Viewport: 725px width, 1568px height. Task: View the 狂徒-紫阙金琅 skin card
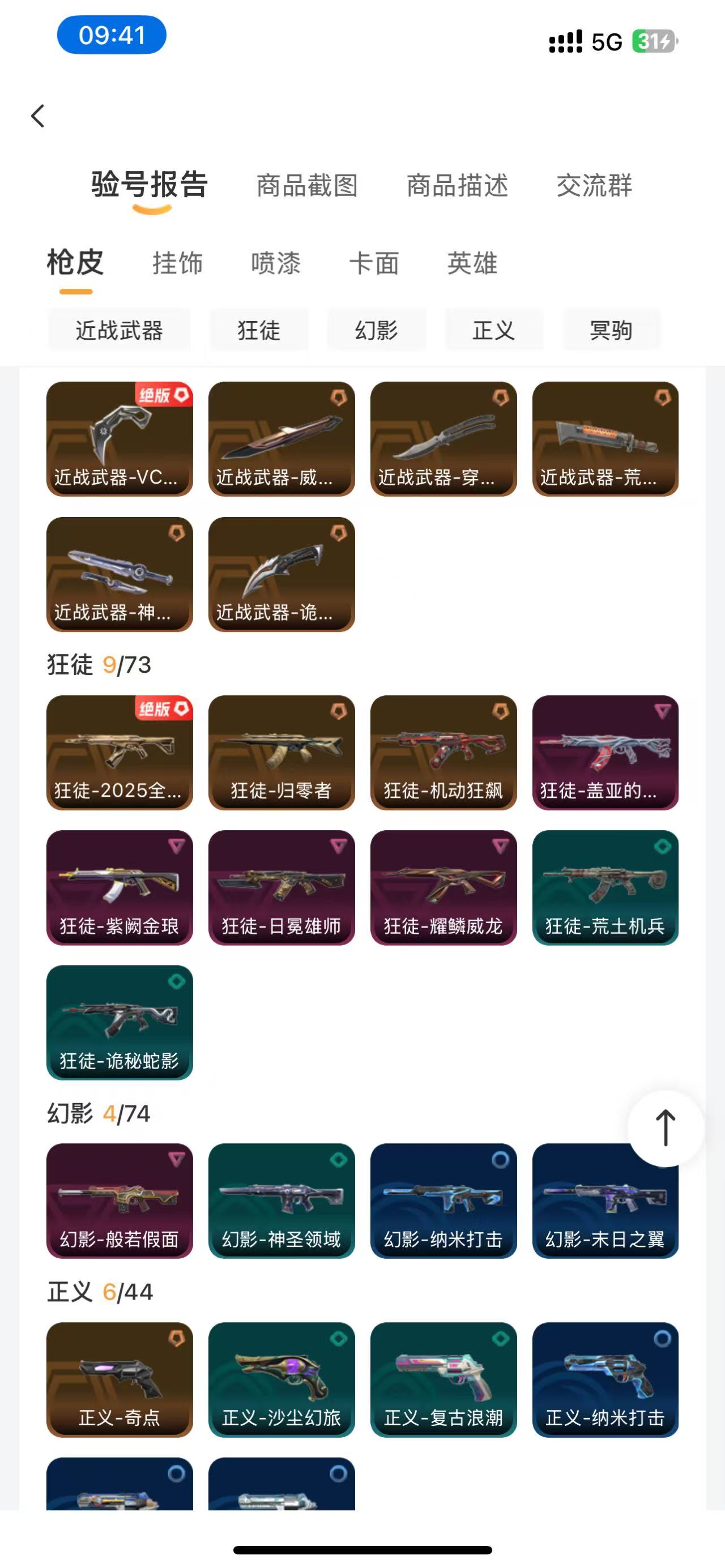point(120,887)
